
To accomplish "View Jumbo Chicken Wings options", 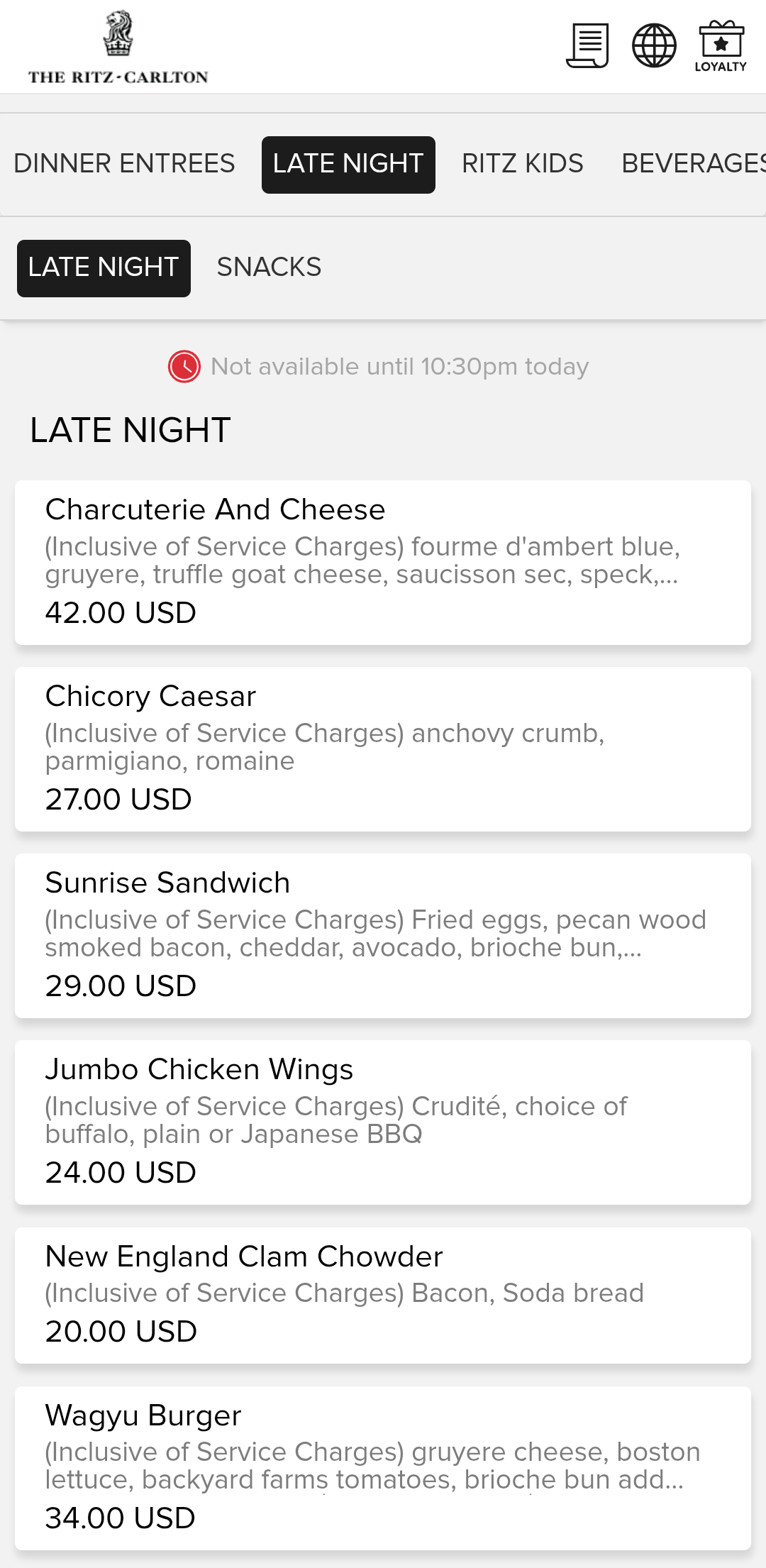I will pyautogui.click(x=383, y=1122).
